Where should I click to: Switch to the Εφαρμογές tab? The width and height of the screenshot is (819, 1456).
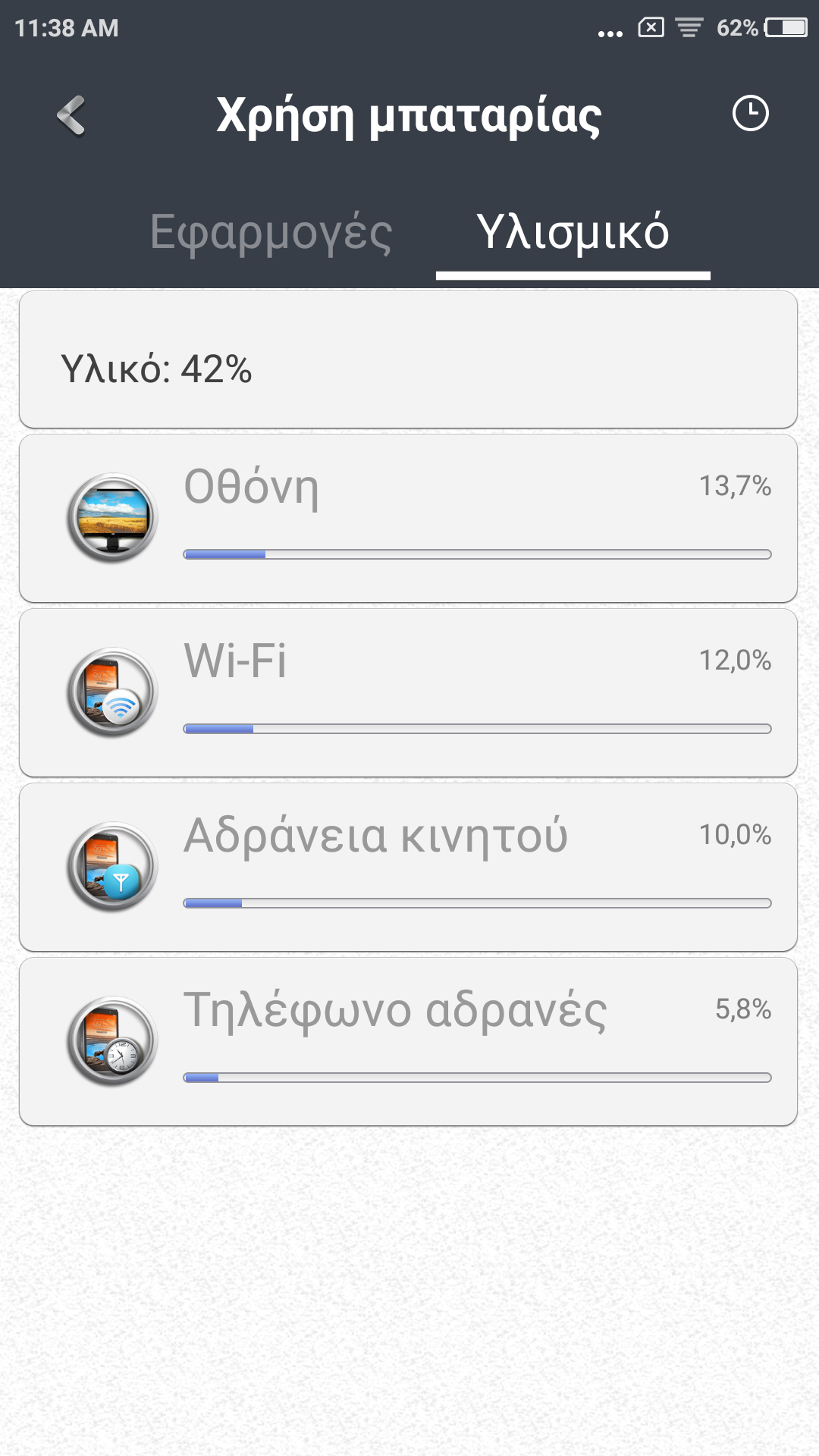click(x=271, y=232)
